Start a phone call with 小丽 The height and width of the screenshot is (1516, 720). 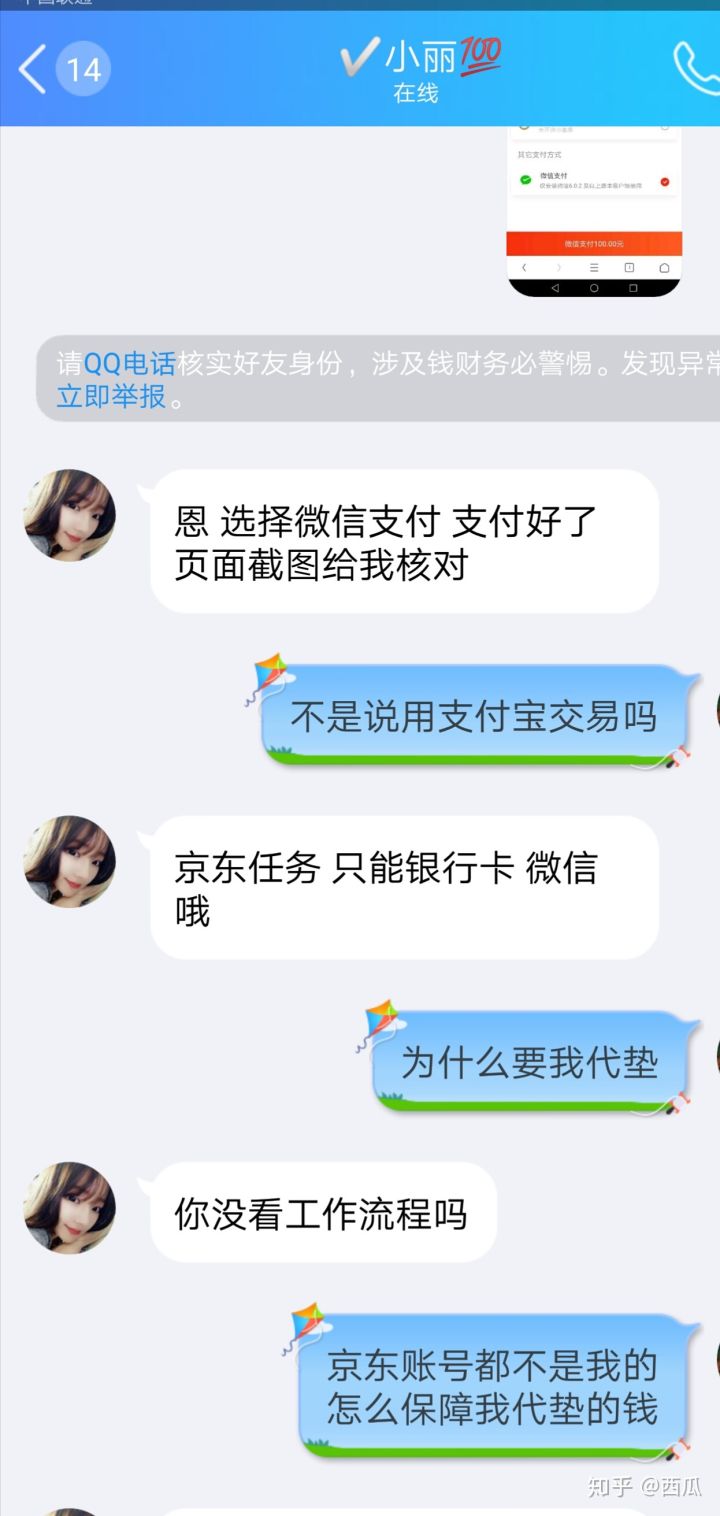pos(695,68)
